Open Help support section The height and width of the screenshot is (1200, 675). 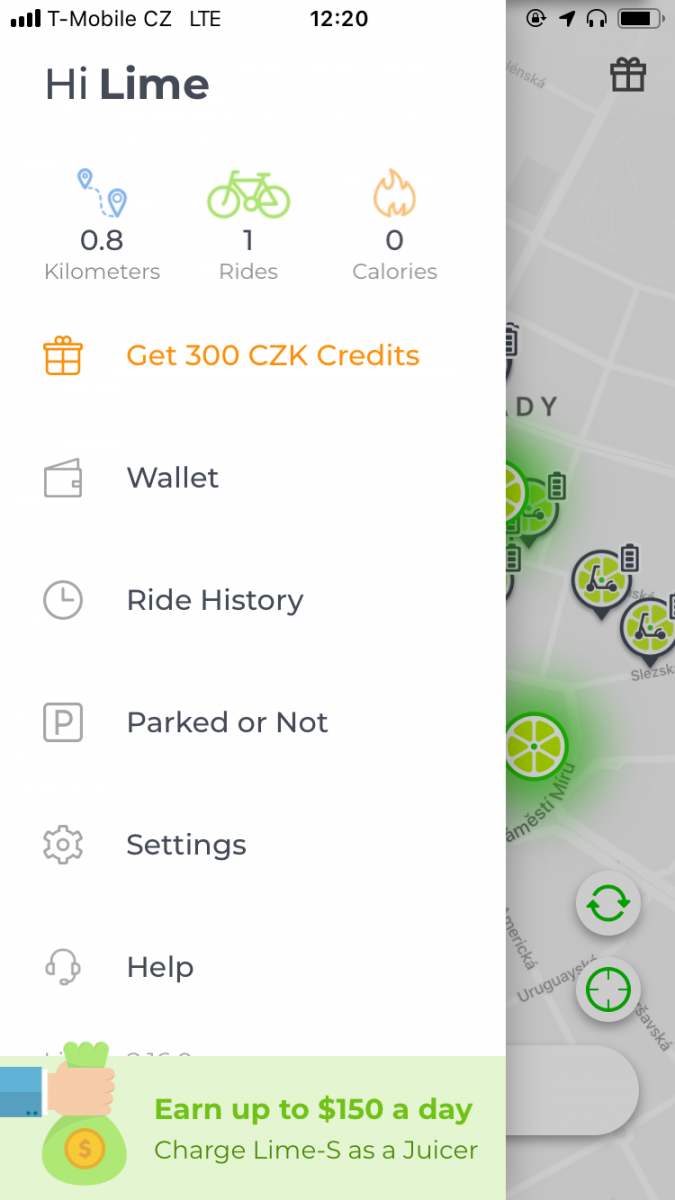tap(160, 967)
